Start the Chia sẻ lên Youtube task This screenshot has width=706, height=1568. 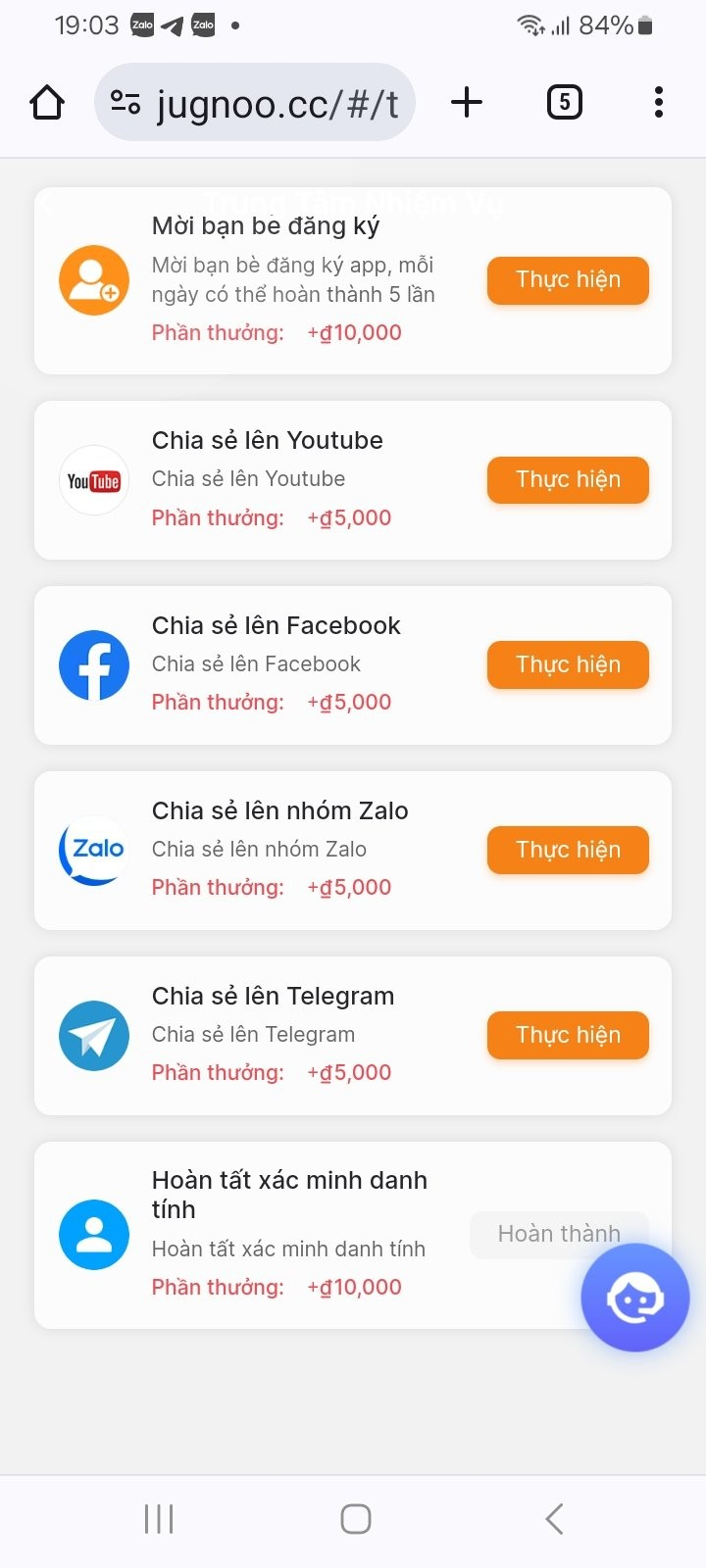coord(568,480)
